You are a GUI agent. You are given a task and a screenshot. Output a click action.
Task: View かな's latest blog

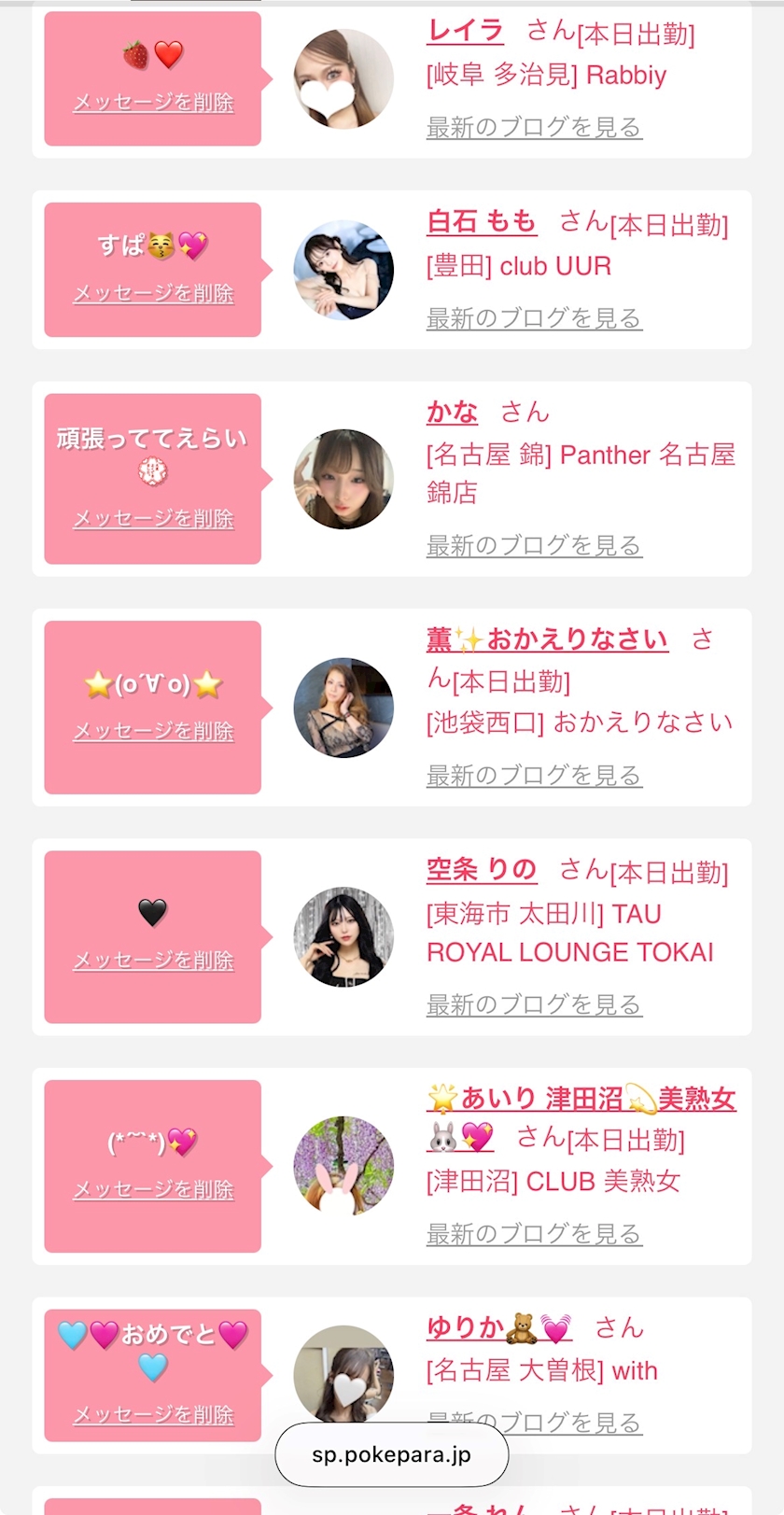(534, 546)
